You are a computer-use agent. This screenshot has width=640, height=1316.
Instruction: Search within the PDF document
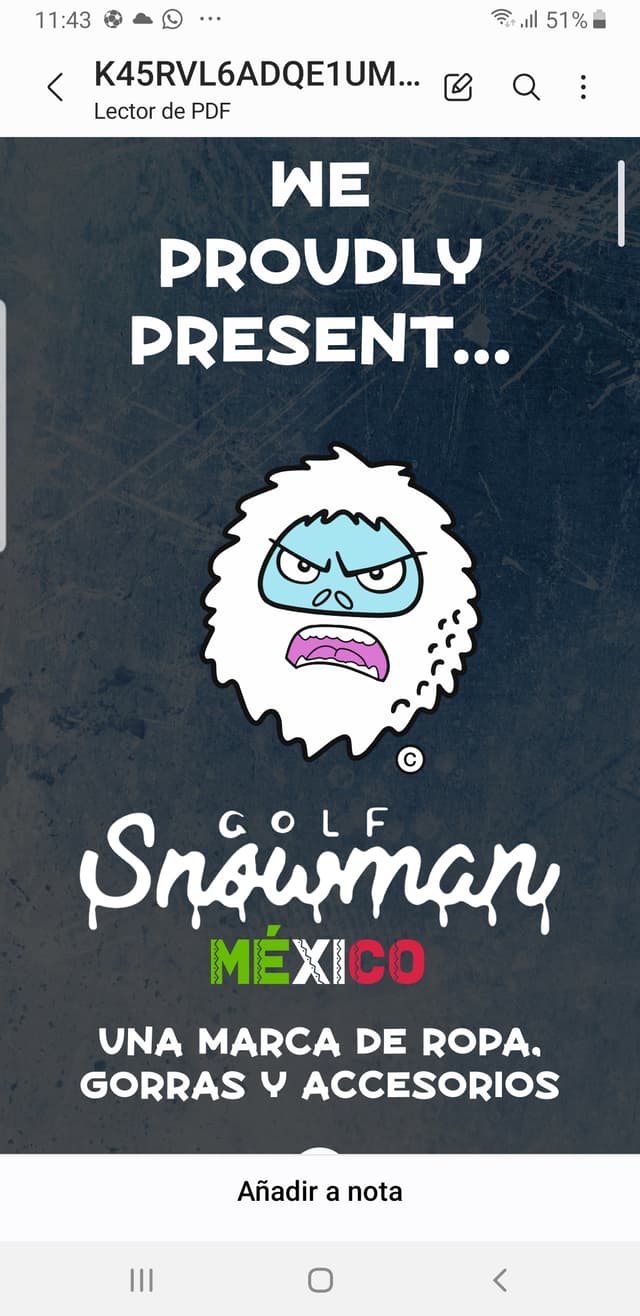[x=526, y=87]
